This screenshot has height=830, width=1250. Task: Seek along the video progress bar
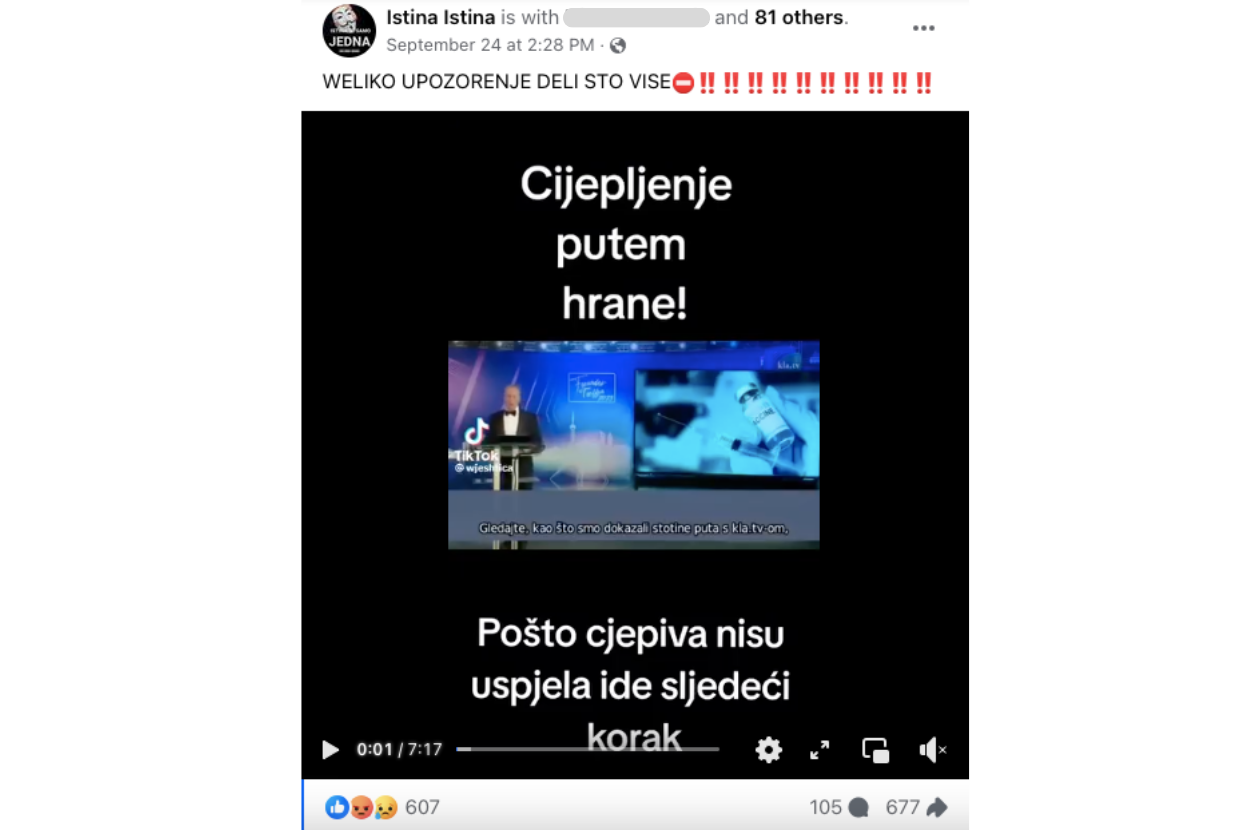(588, 749)
